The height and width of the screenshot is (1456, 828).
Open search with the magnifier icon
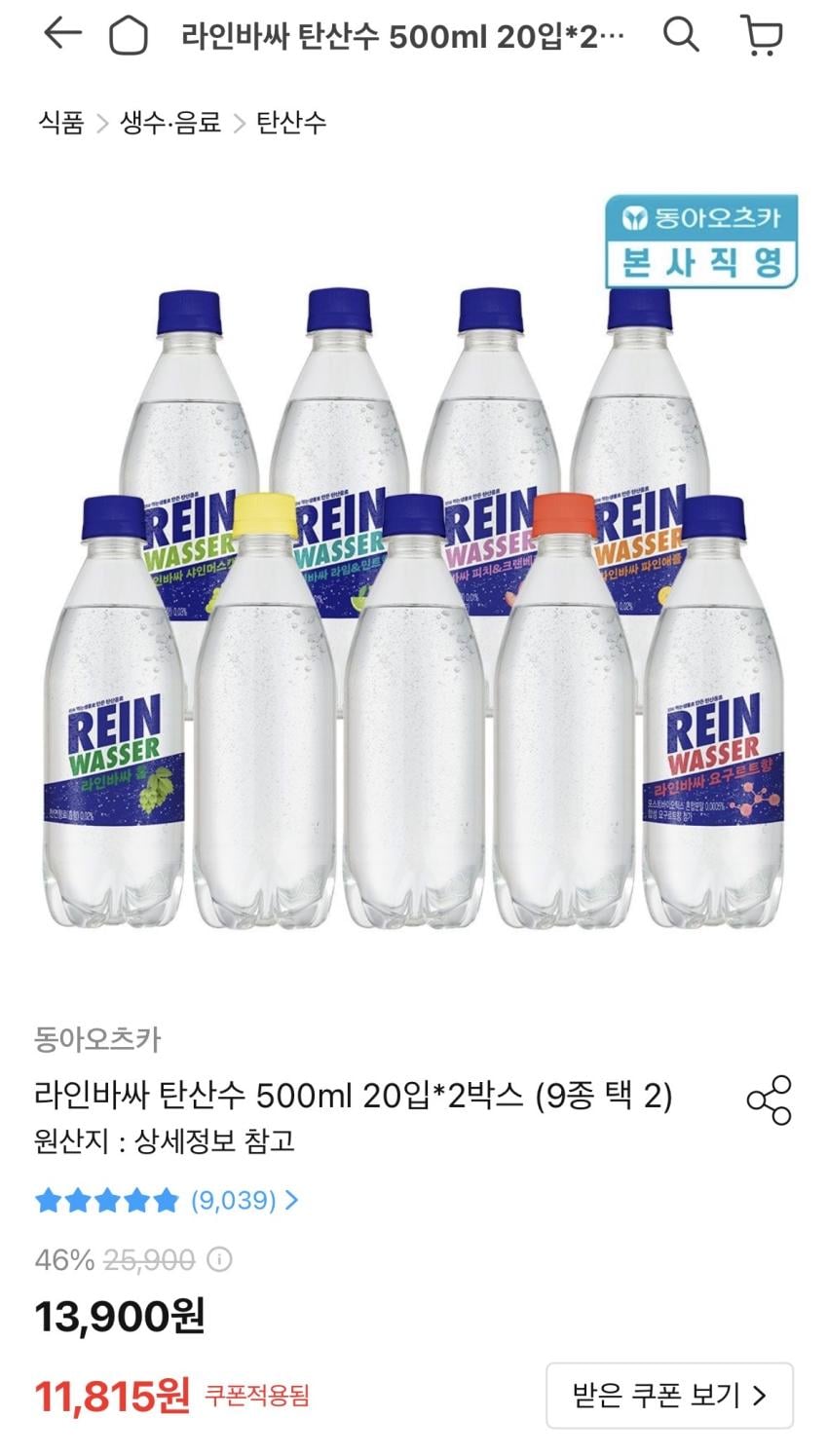[681, 35]
